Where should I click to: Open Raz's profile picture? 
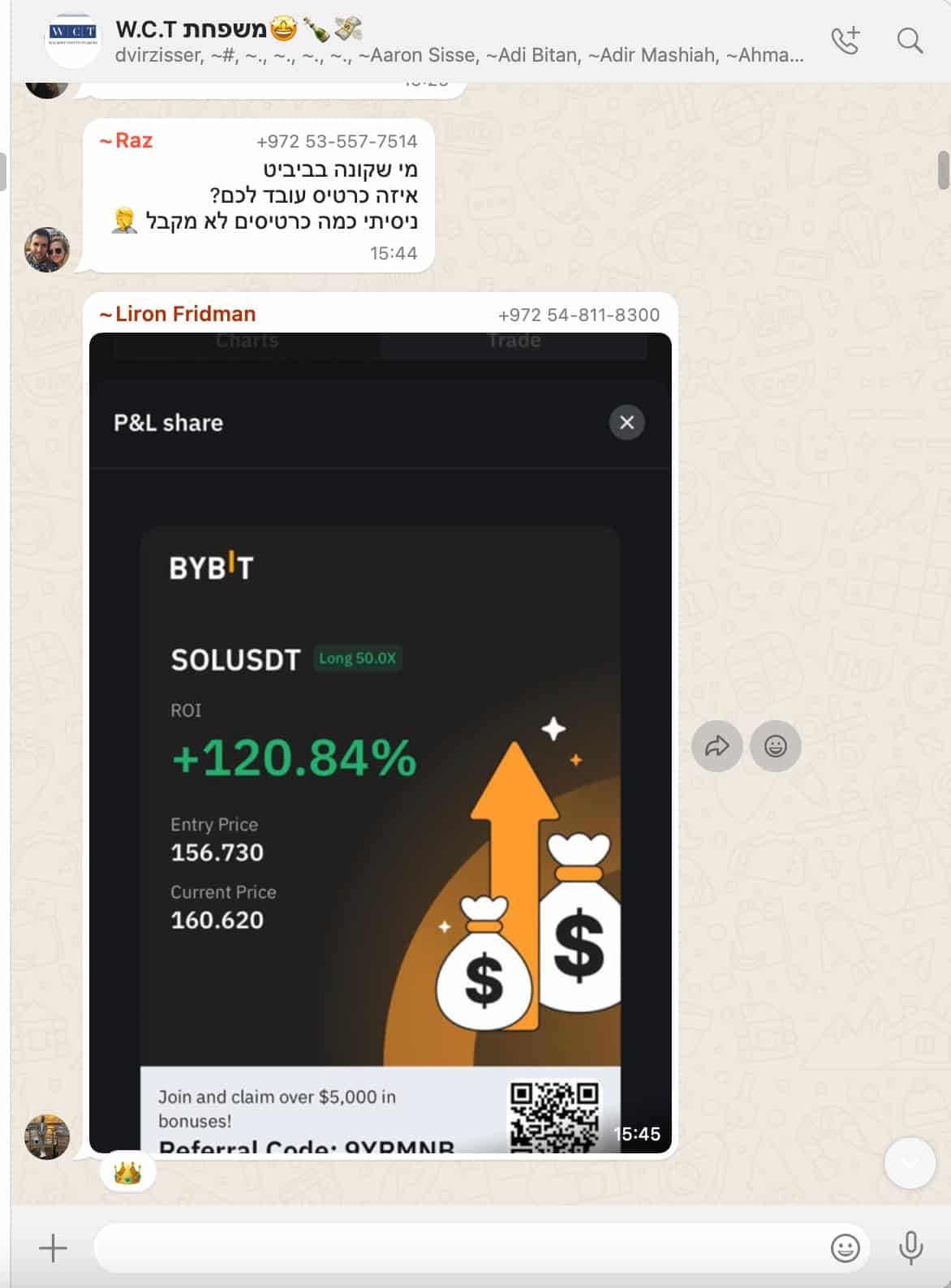pos(47,249)
